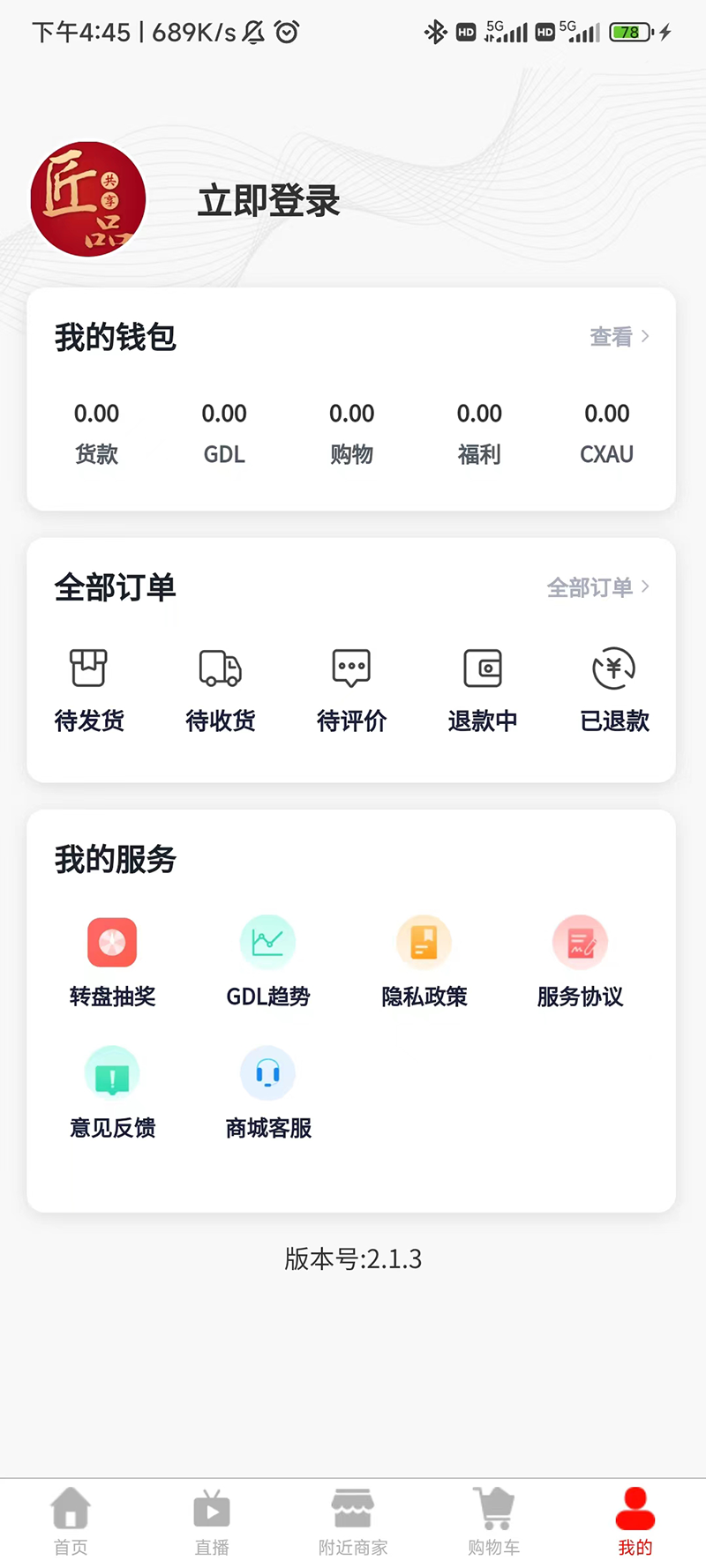This screenshot has width=706, height=1568.
Task: Open 待收货 orders
Action: 221,691
